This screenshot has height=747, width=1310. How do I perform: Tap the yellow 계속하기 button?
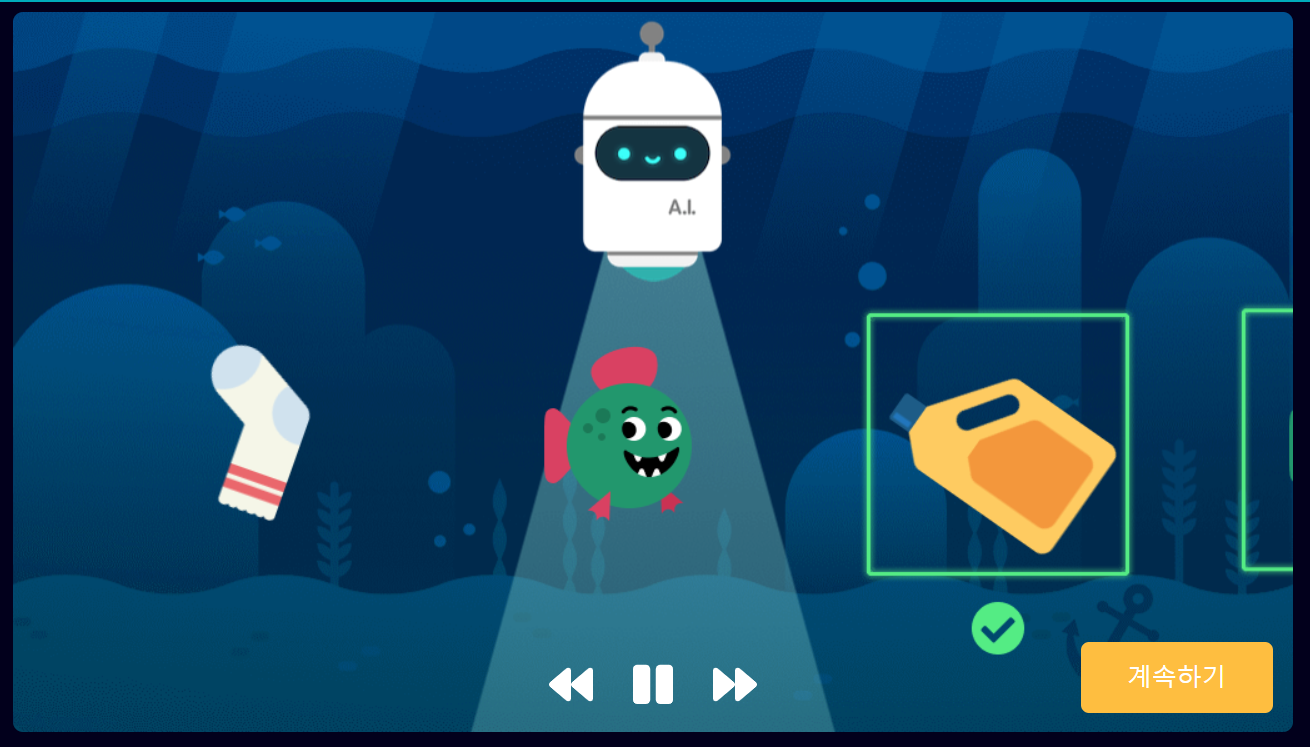pos(1176,677)
